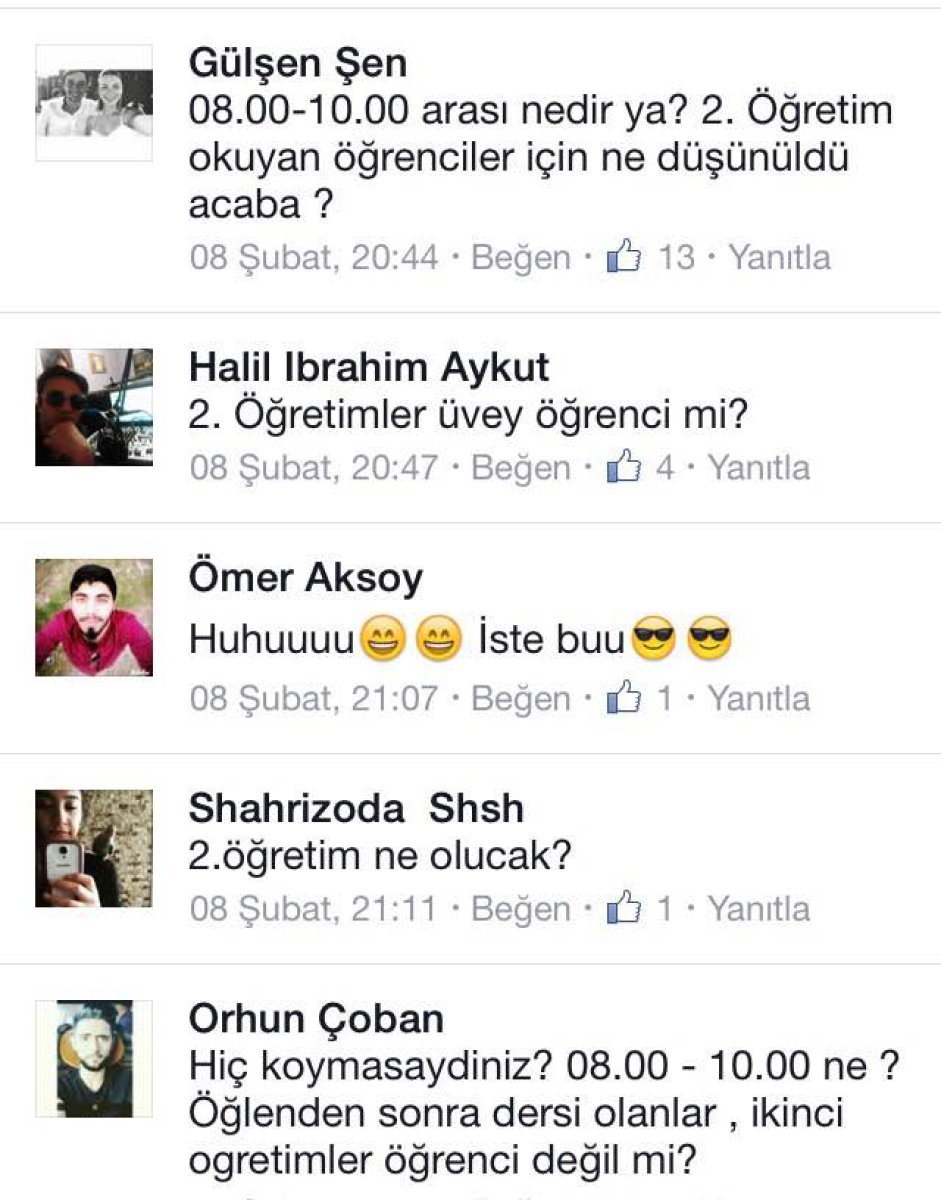View the 13 likes on Gülşen Şen's comment

[x=651, y=258]
